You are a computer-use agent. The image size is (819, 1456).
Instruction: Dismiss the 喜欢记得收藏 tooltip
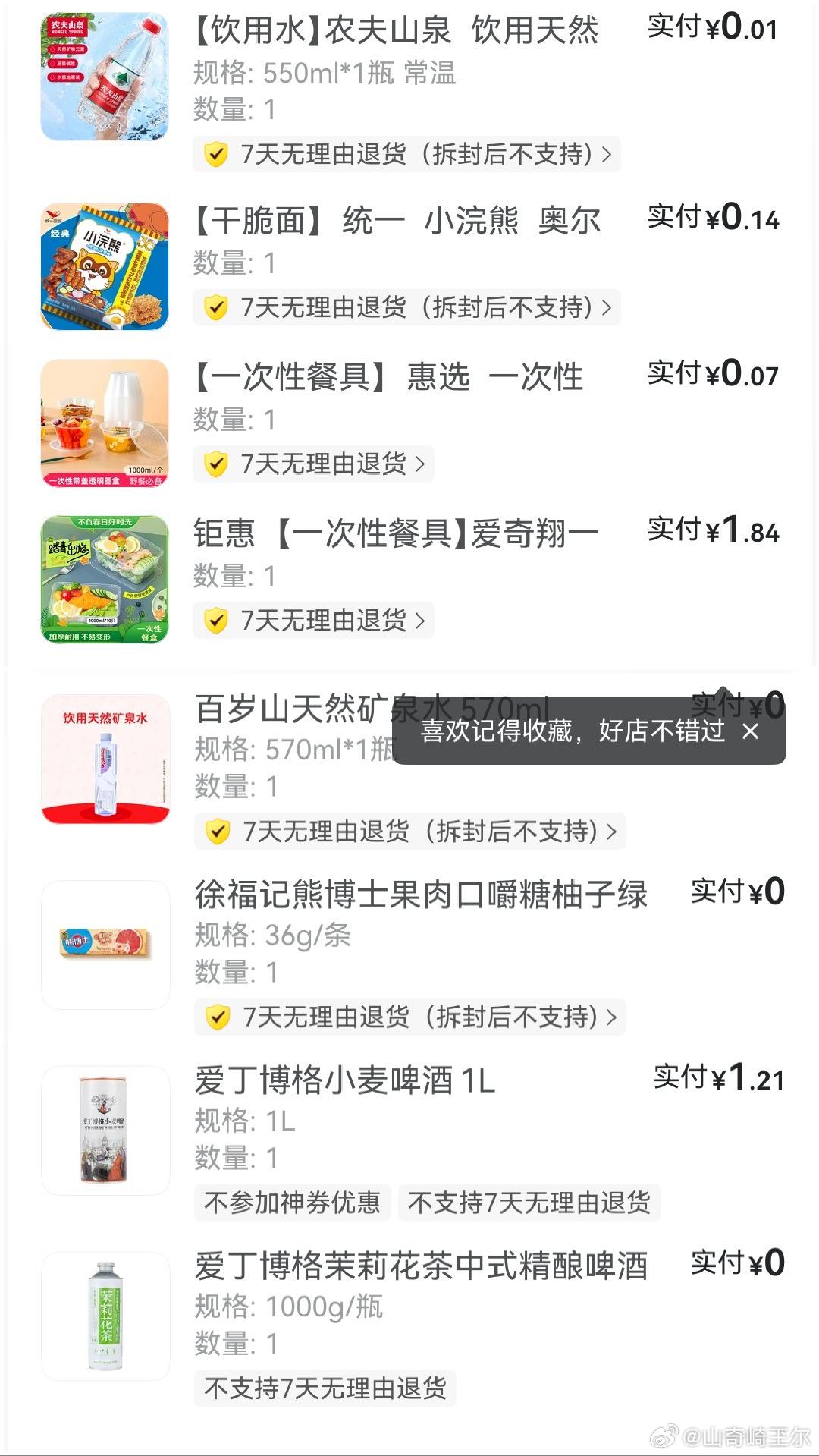(x=750, y=731)
